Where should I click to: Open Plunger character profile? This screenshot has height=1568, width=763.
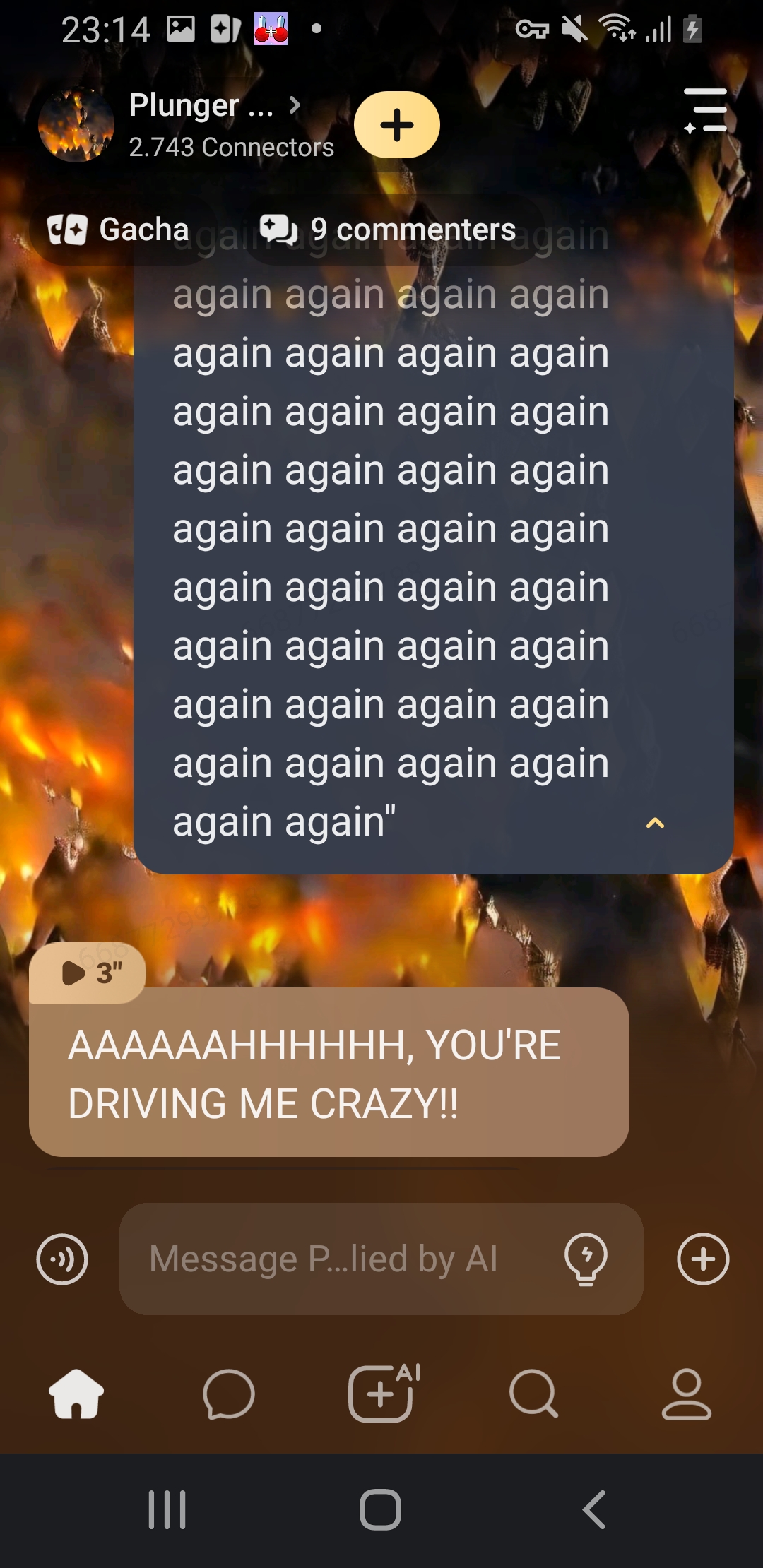click(201, 106)
